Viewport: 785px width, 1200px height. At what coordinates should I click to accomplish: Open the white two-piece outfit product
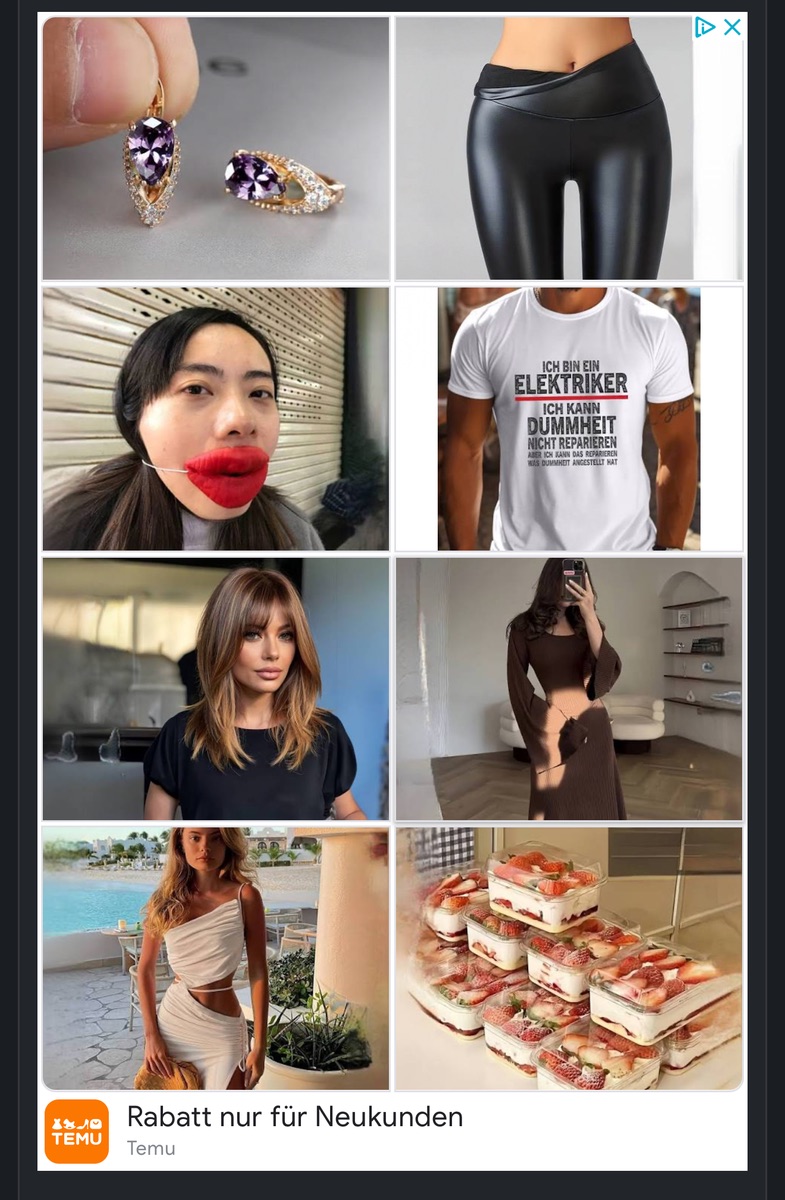pyautogui.click(x=215, y=958)
